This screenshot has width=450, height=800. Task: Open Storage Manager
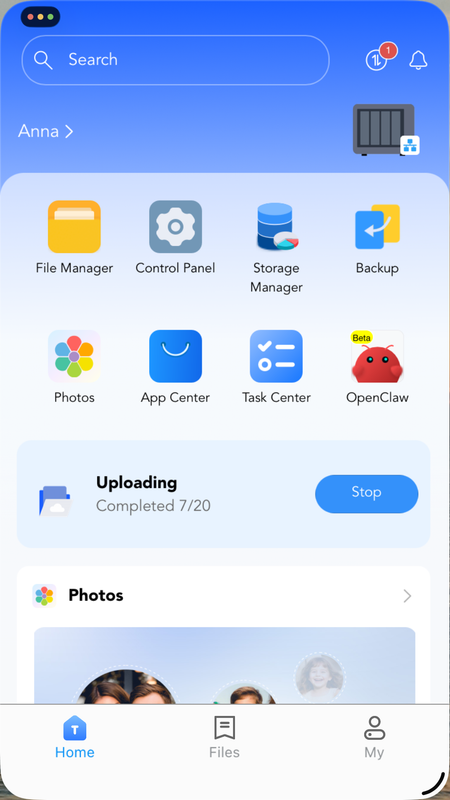pyautogui.click(x=276, y=247)
